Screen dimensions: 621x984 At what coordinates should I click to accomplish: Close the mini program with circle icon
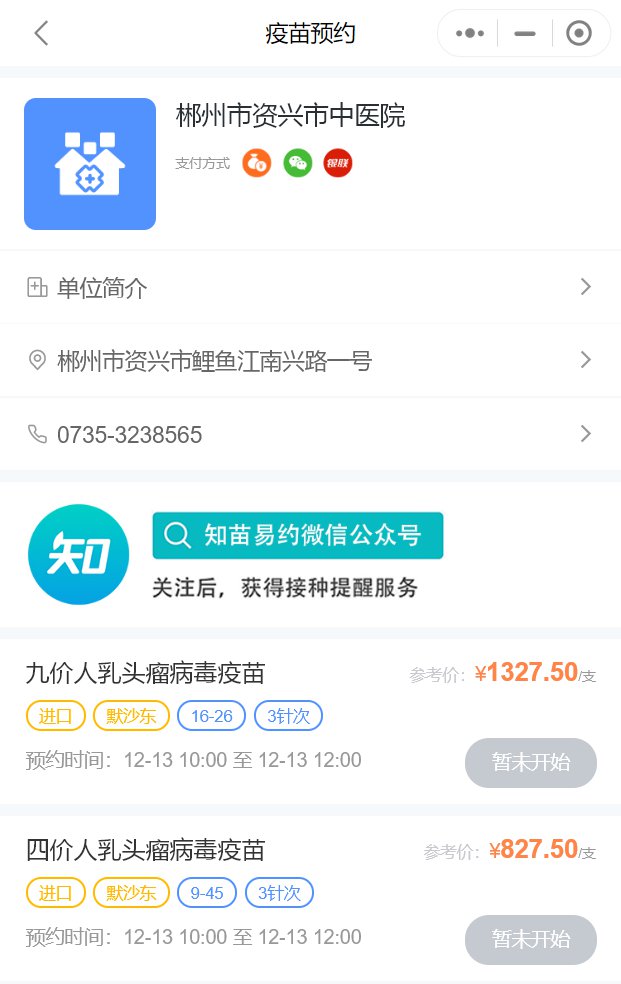tap(578, 33)
